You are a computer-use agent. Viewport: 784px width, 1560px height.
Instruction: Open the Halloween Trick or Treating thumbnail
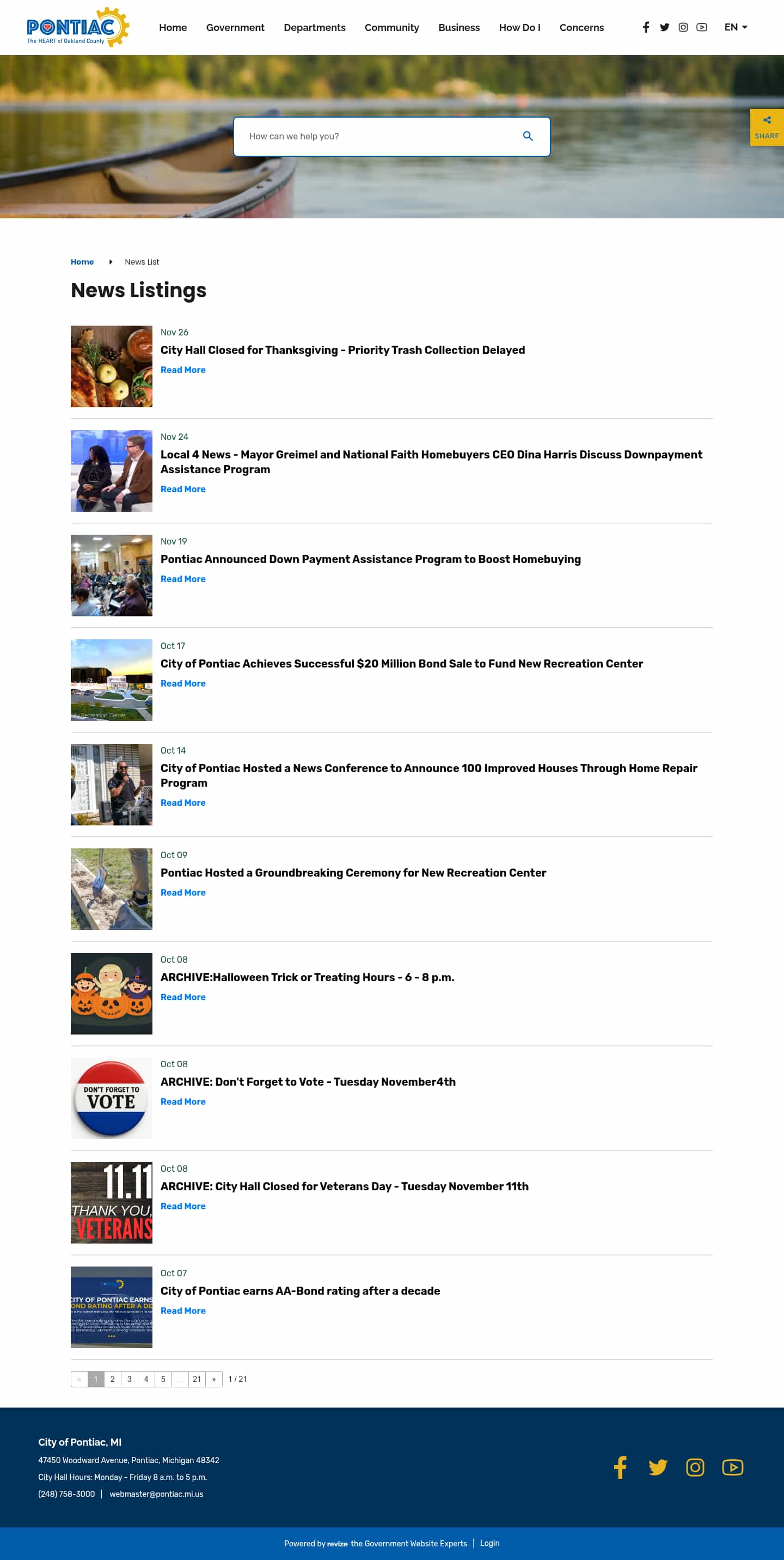112,993
